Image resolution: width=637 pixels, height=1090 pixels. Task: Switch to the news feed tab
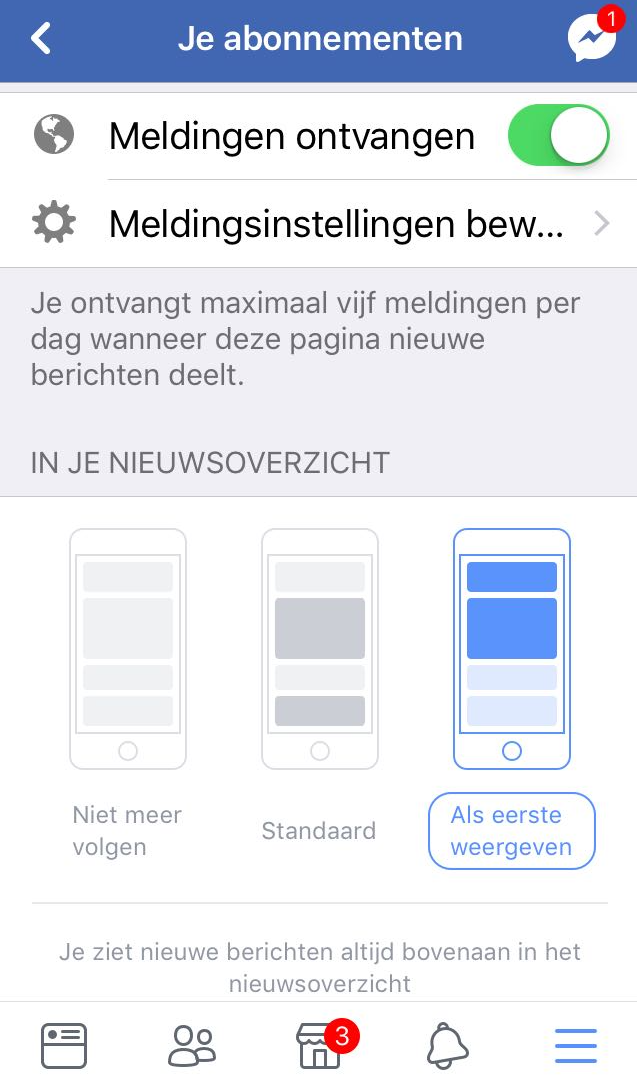coord(64,1046)
